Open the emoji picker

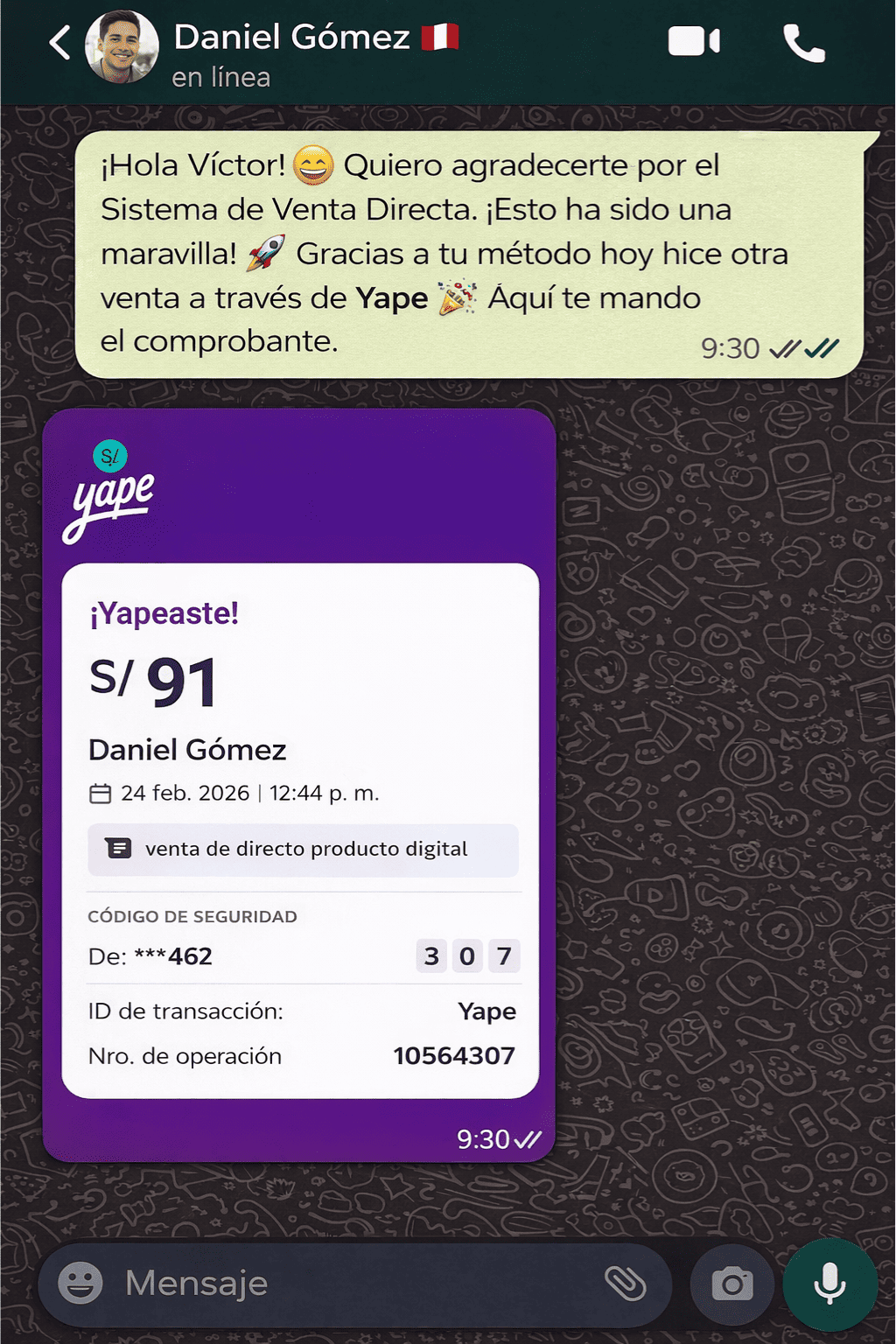80,1284
